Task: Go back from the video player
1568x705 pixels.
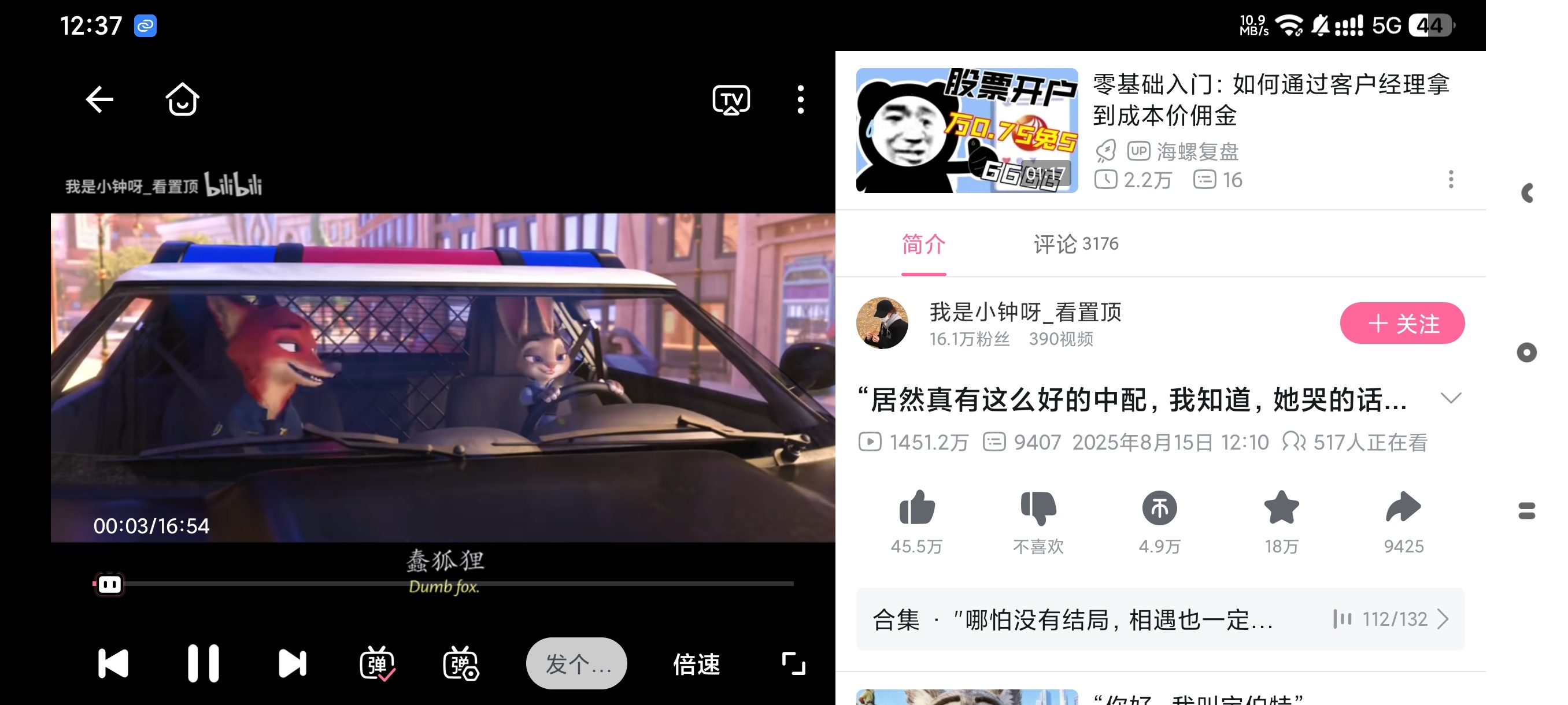Action: point(100,99)
